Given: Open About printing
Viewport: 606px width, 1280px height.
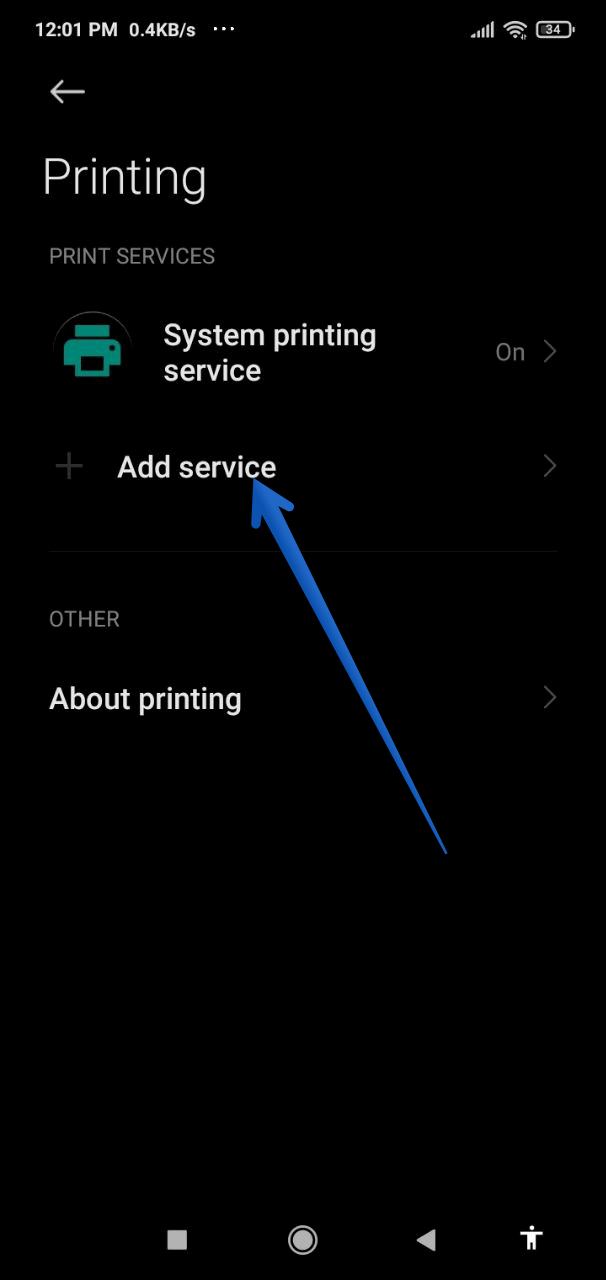Looking at the screenshot, I should click(x=146, y=698).
